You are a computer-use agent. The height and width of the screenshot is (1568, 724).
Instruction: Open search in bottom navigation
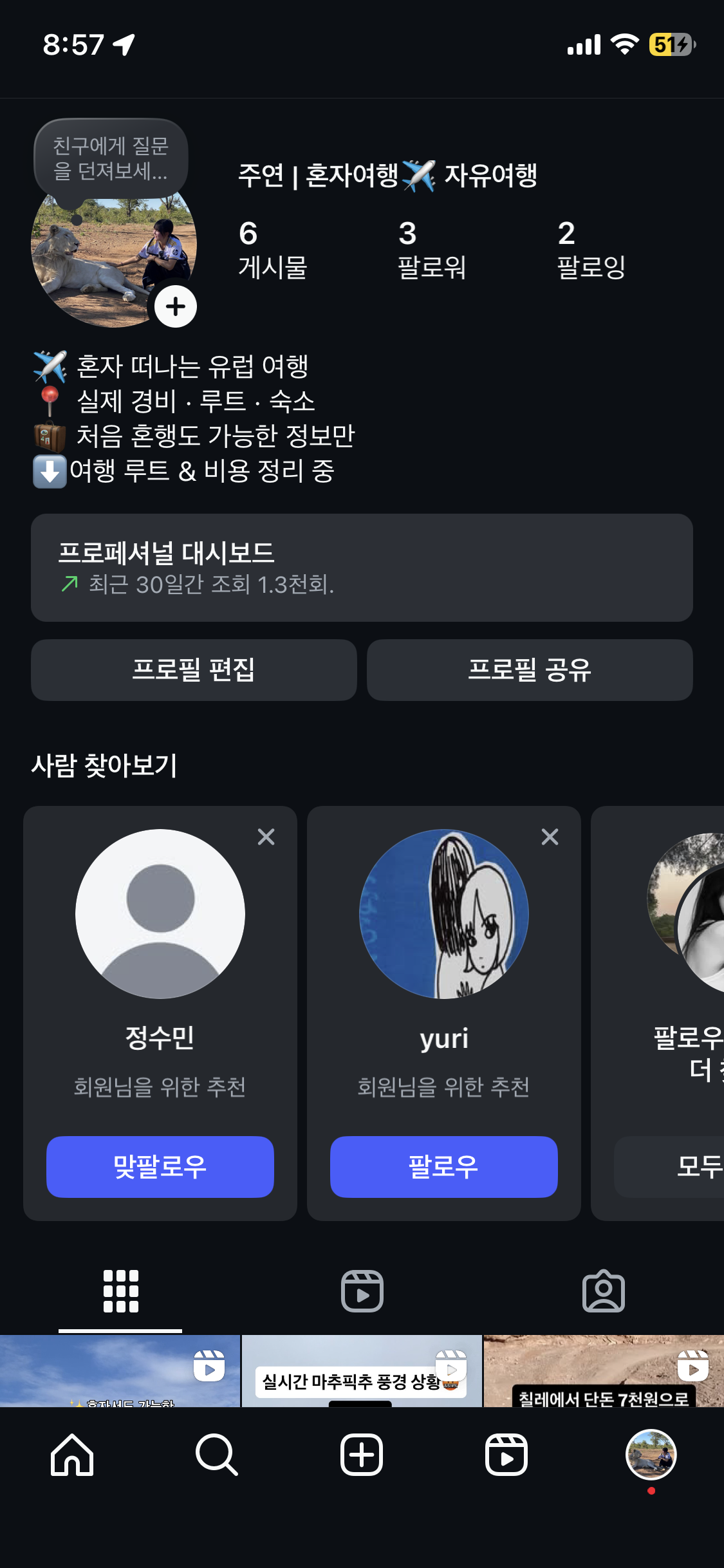click(217, 1455)
